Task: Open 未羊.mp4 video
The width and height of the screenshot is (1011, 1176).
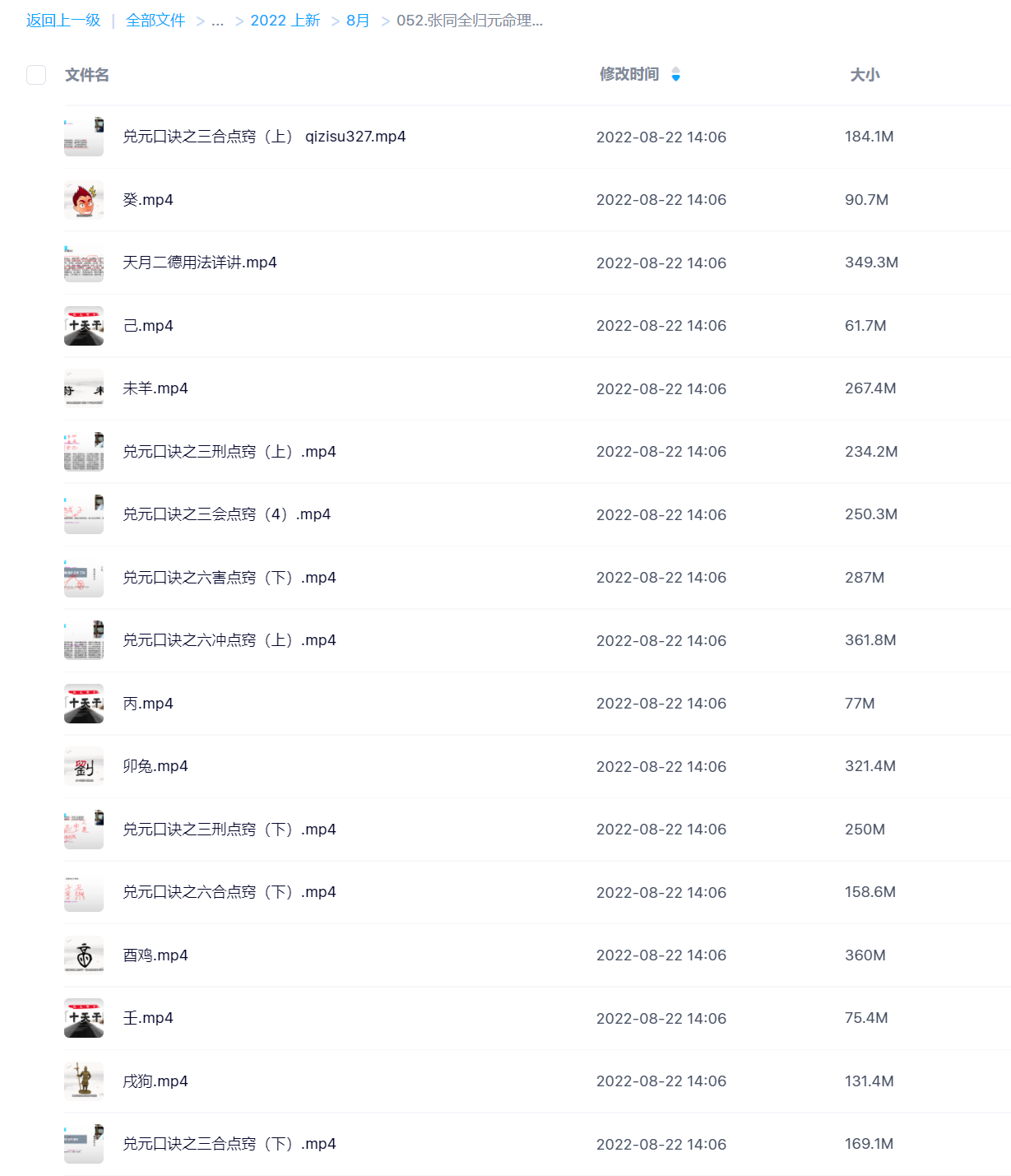Action: [155, 388]
